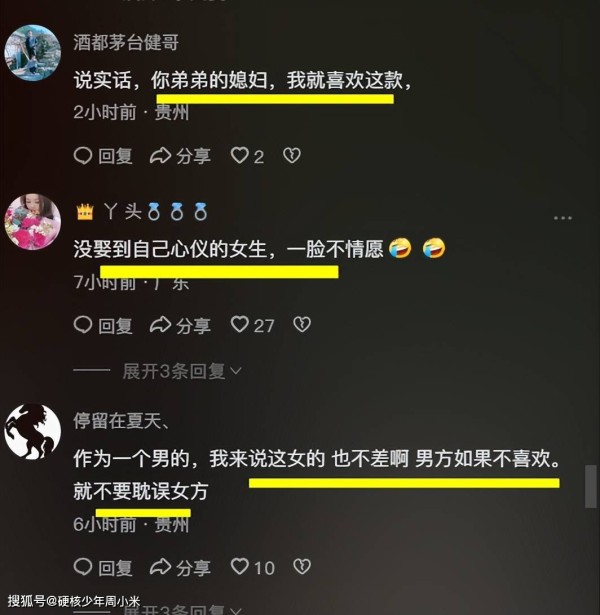The height and width of the screenshot is (615, 600).
Task: Dislike the comment by 停留在夏天
Action: pyautogui.click(x=301, y=568)
